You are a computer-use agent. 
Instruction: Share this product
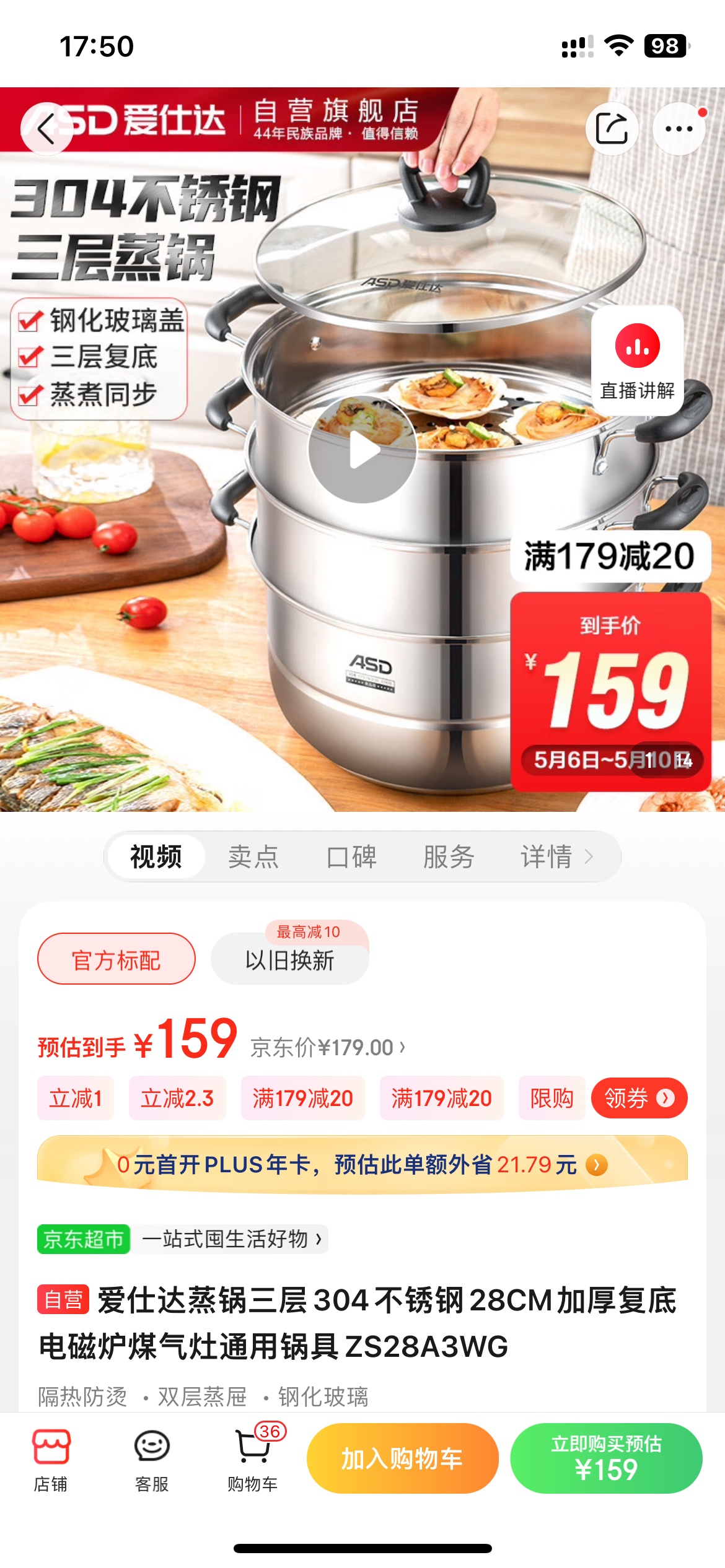click(612, 129)
